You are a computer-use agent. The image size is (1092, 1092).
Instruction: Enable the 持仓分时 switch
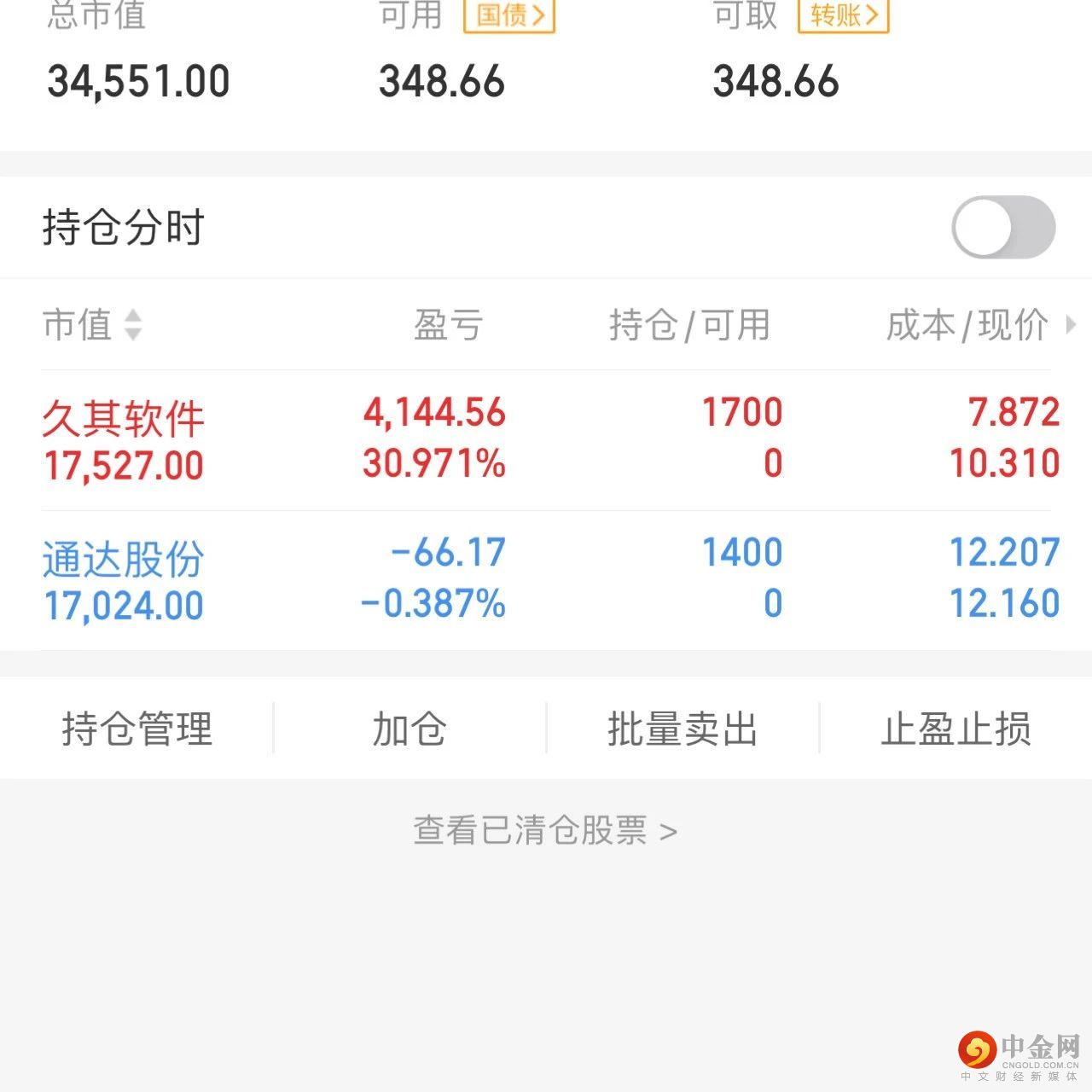(x=1003, y=228)
